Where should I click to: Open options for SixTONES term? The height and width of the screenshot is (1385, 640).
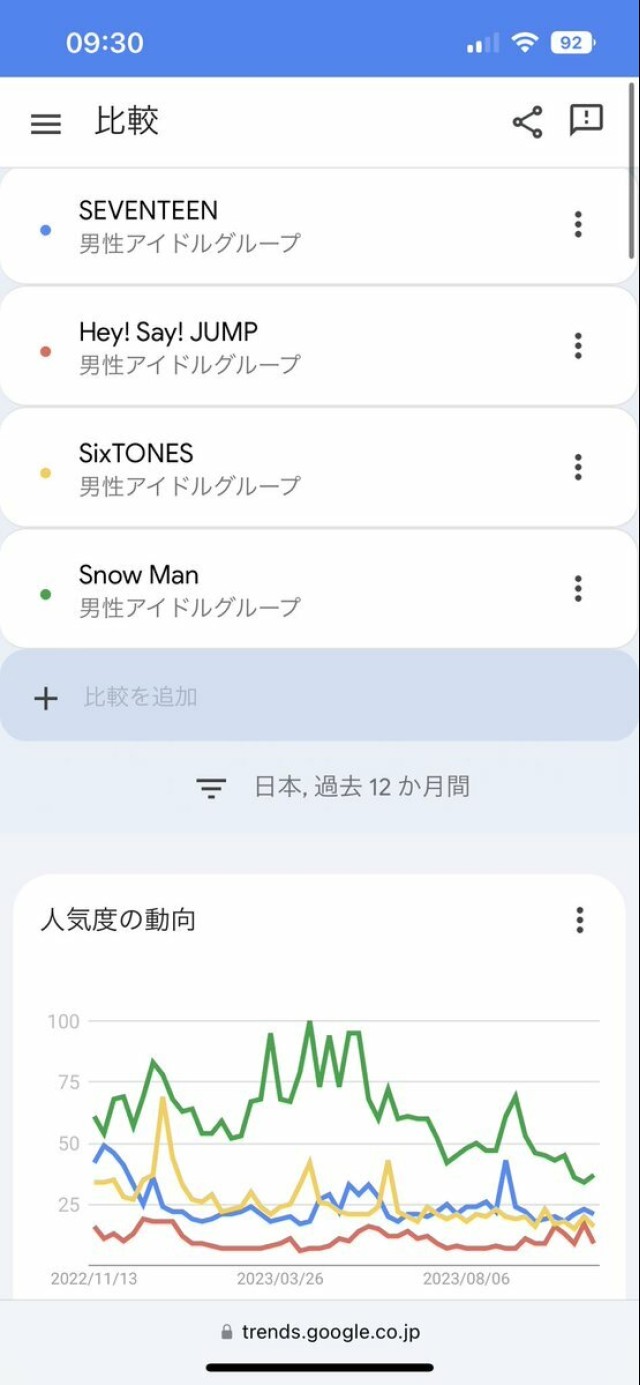(x=578, y=467)
